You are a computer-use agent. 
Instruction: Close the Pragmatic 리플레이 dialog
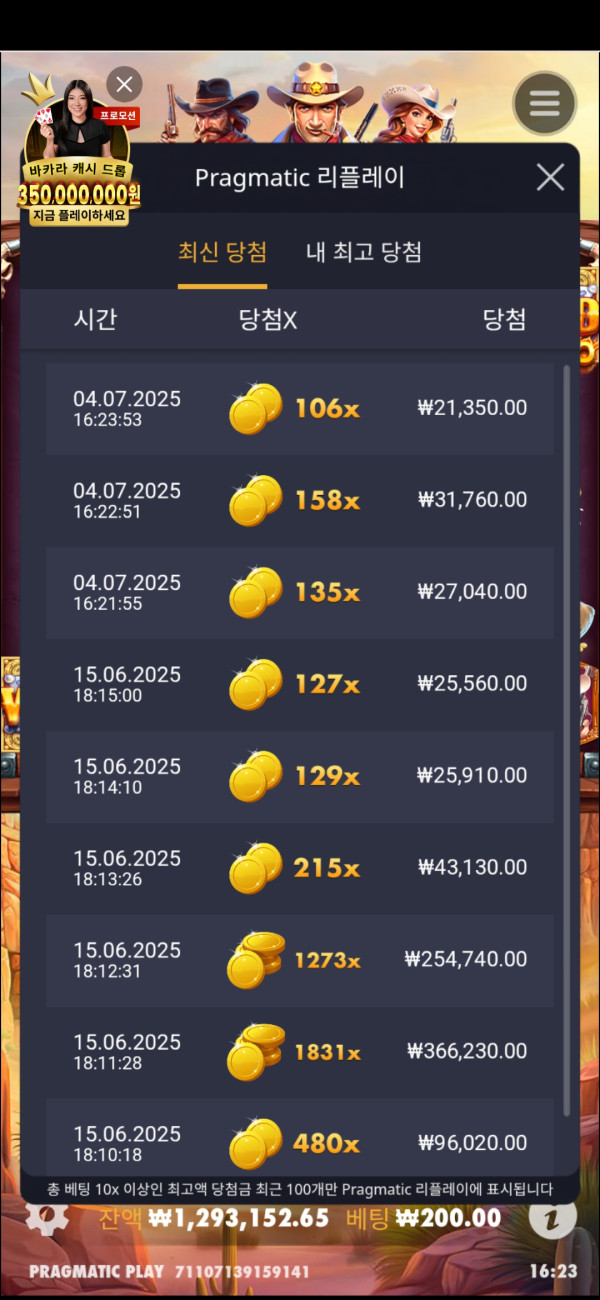pyautogui.click(x=550, y=178)
